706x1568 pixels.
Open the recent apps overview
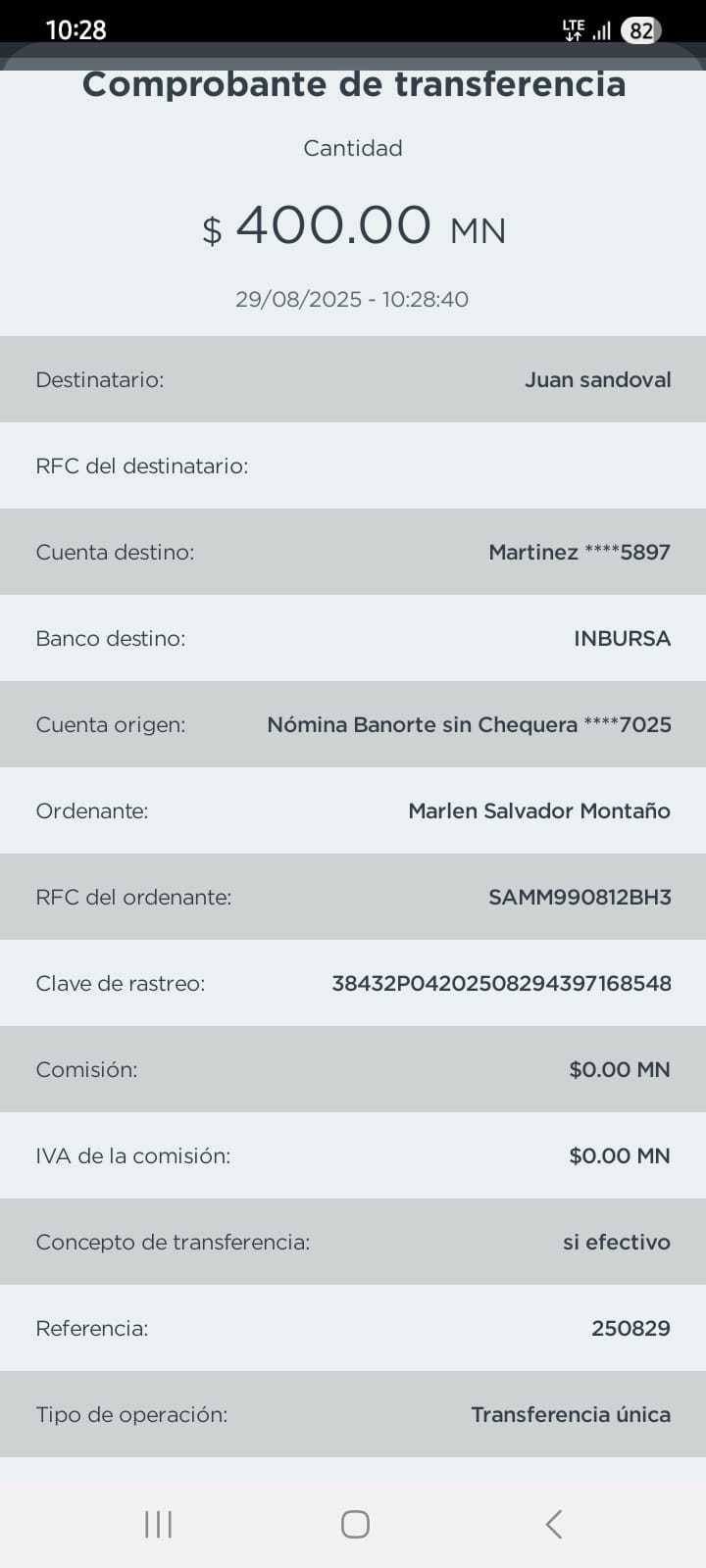pyautogui.click(x=158, y=1524)
